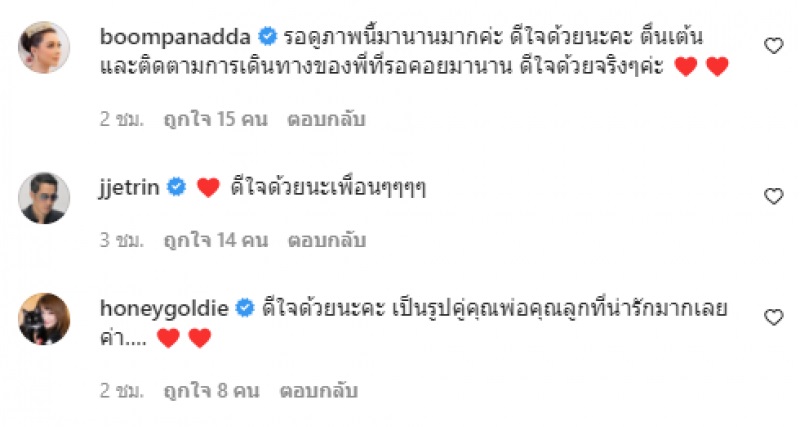The width and height of the screenshot is (800, 427).
Task: Reply to jjetrin's comment
Action: (327, 241)
